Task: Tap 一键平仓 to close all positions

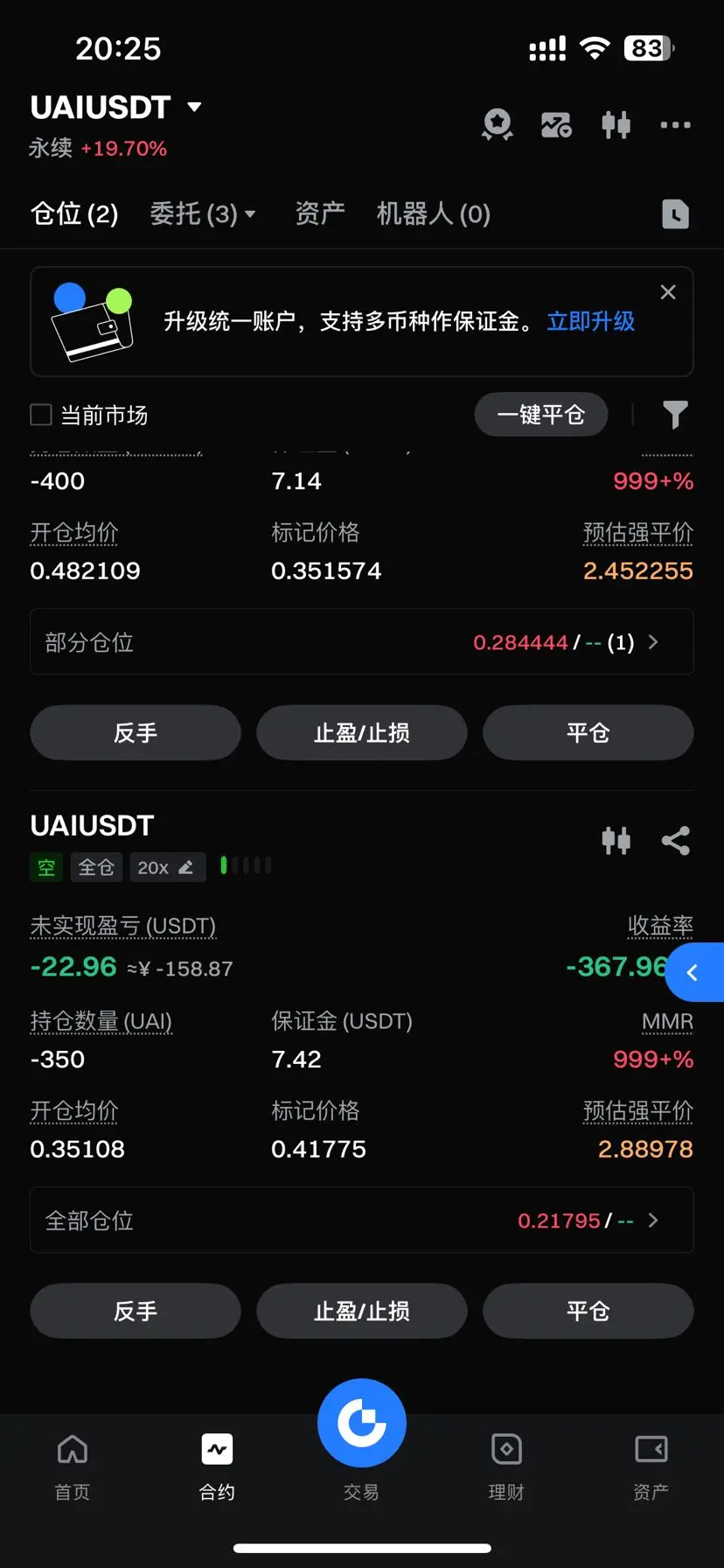Action: tap(540, 415)
